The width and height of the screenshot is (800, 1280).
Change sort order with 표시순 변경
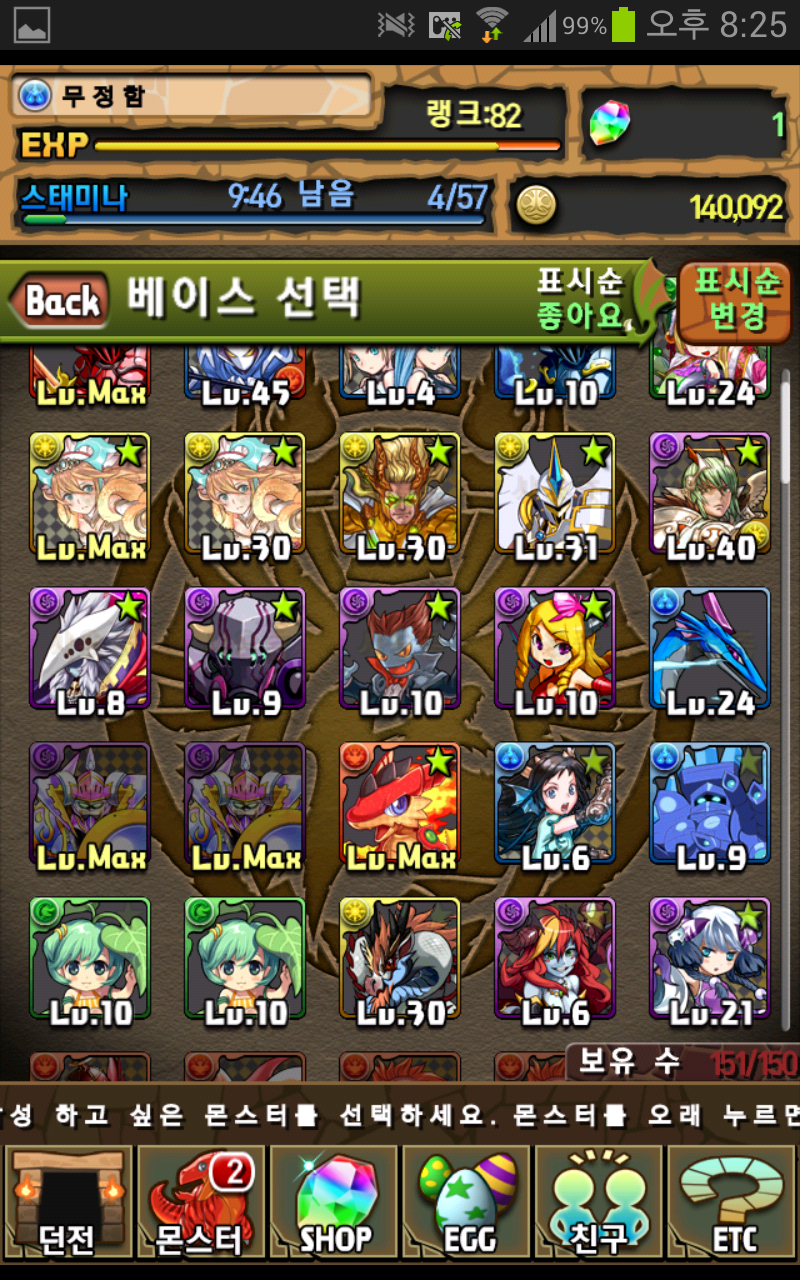click(x=737, y=300)
